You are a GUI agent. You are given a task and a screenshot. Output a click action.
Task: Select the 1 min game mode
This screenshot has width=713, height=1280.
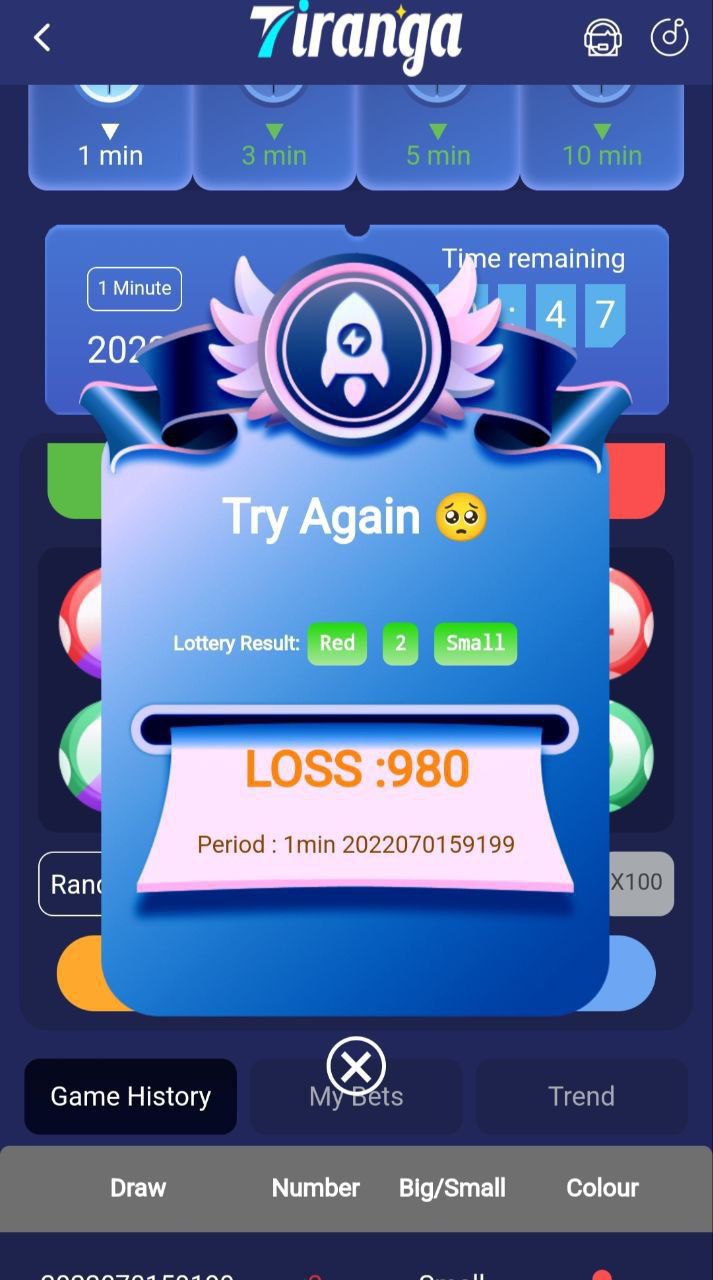point(110,140)
